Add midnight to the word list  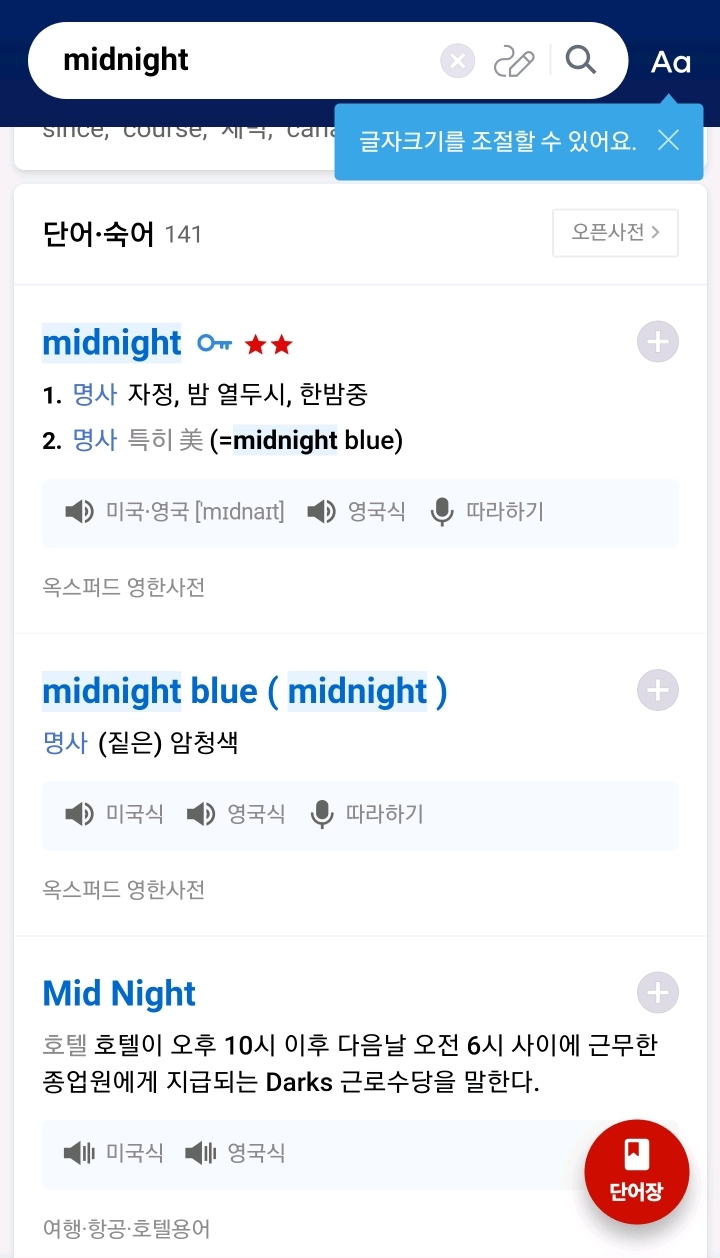pyautogui.click(x=657, y=342)
